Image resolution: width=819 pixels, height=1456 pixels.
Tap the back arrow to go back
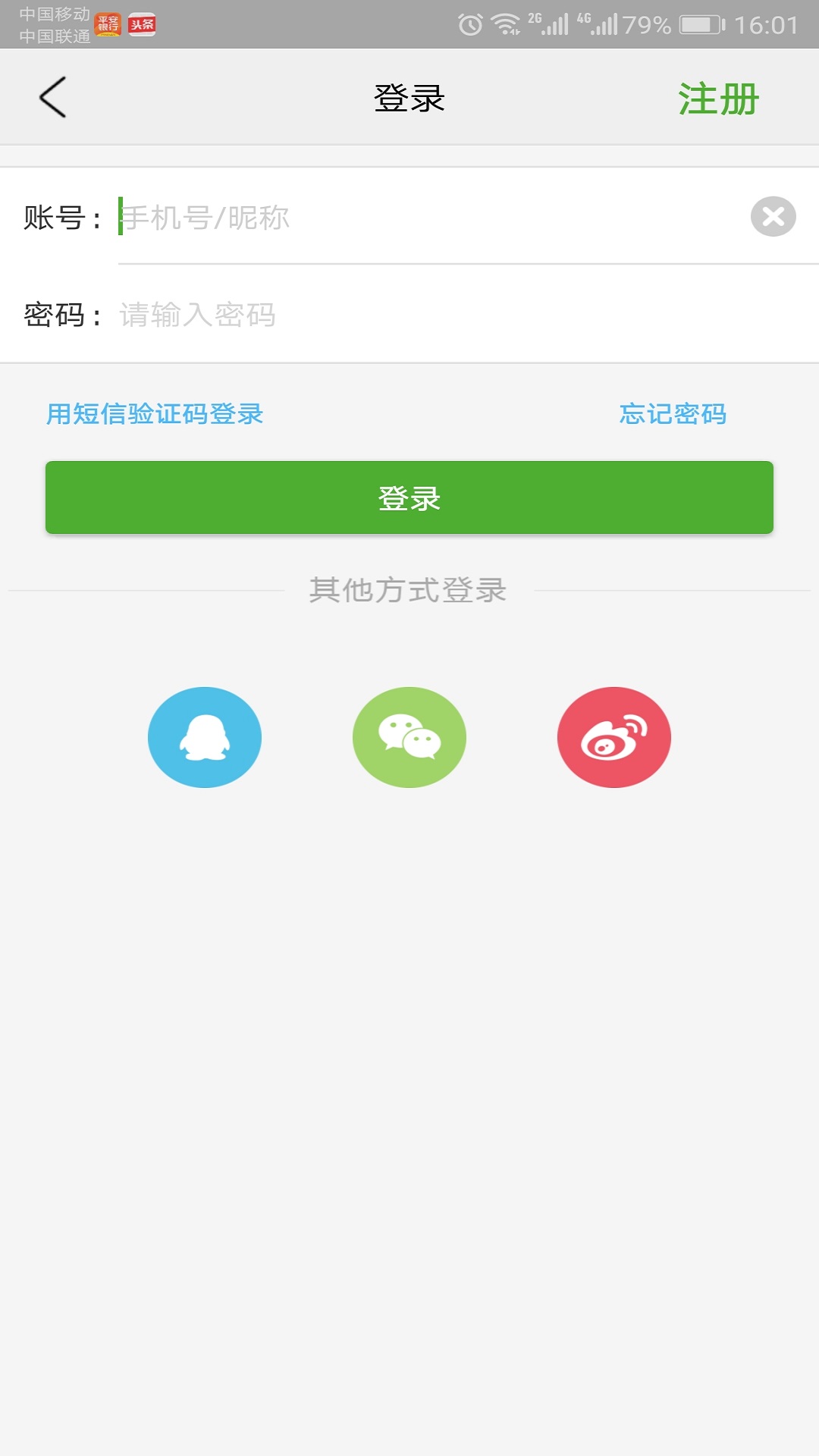click(x=52, y=97)
